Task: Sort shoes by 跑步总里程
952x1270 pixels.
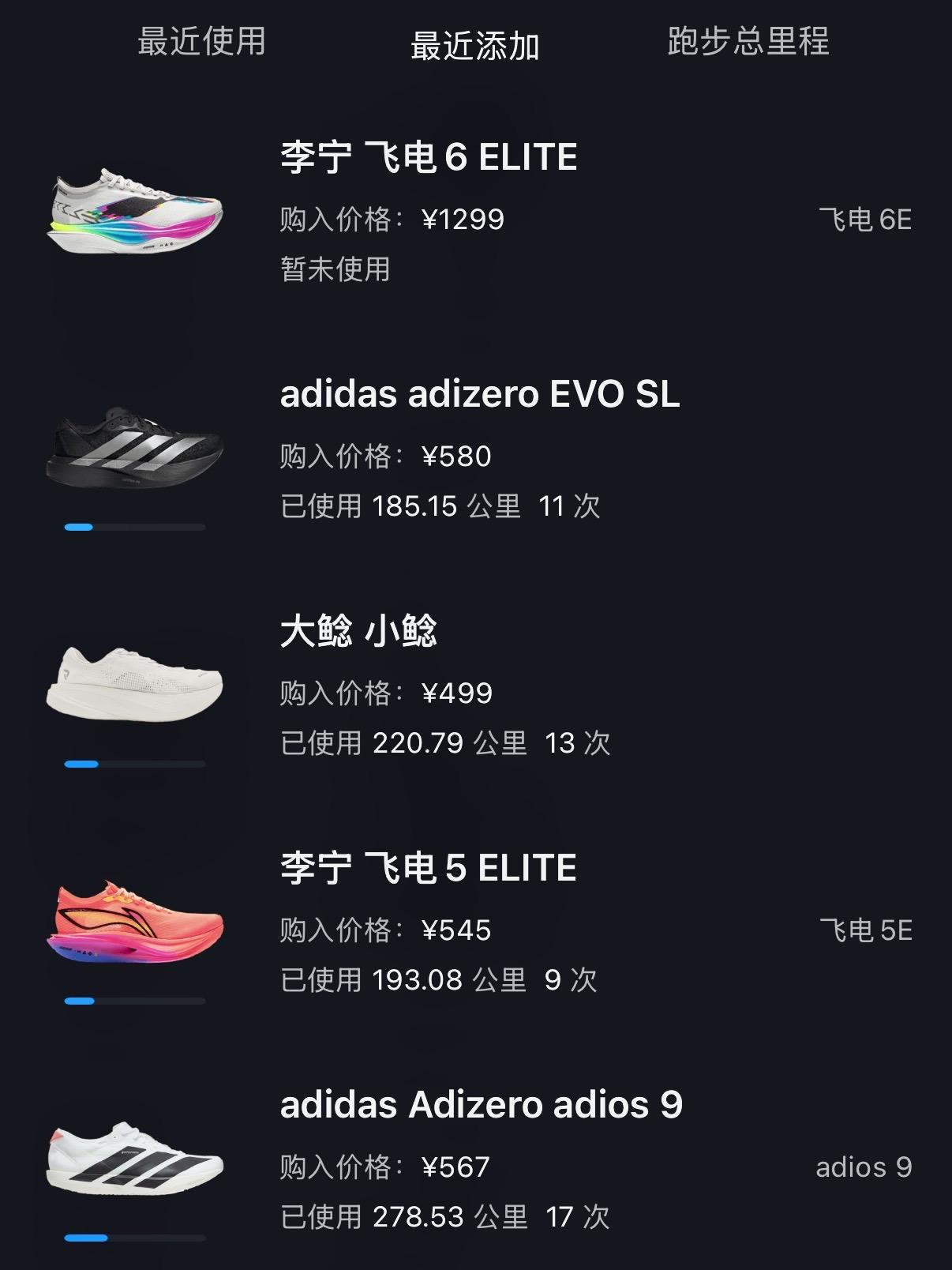Action: point(748,42)
